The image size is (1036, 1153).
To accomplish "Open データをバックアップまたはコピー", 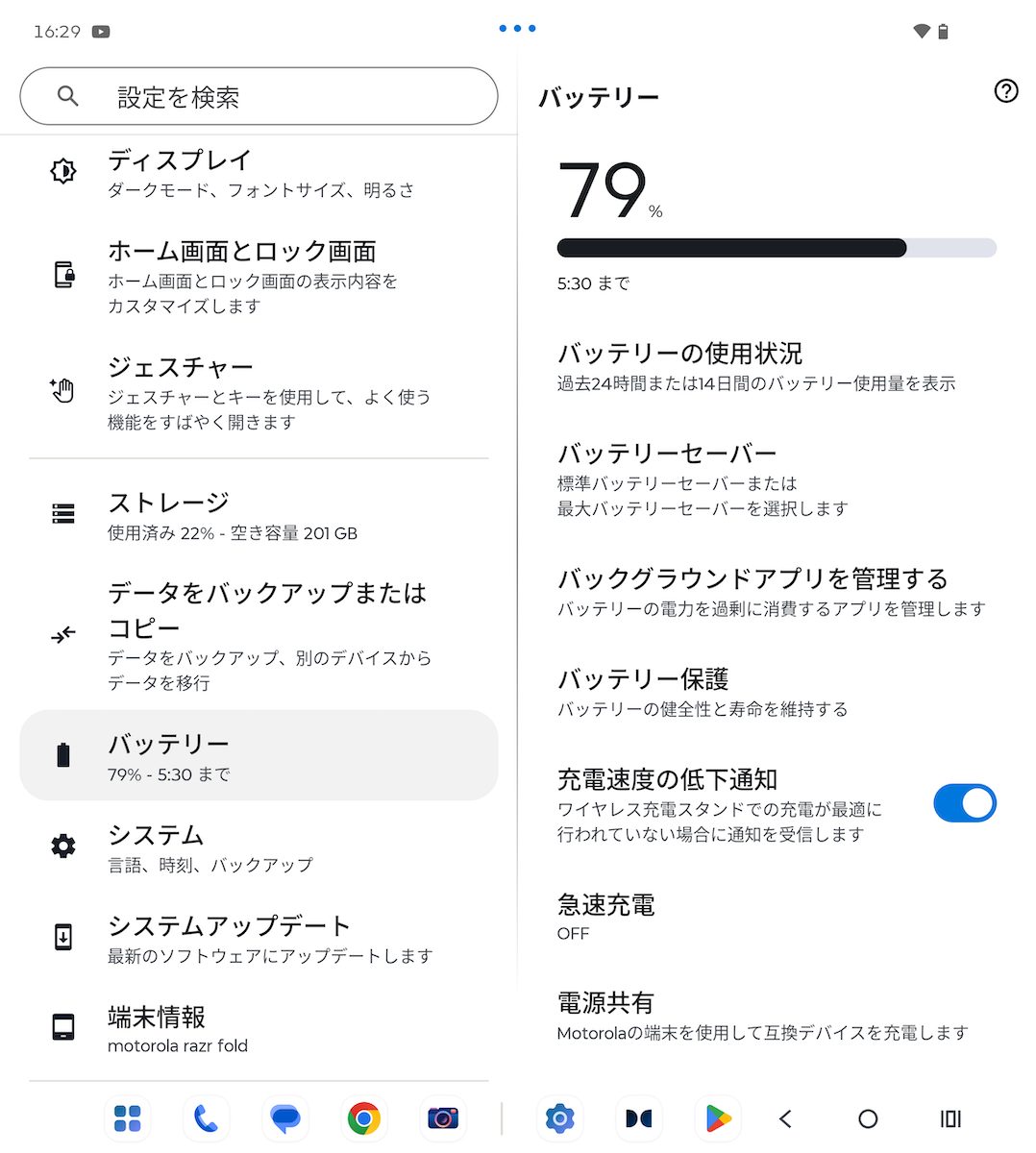I will pyautogui.click(x=259, y=635).
